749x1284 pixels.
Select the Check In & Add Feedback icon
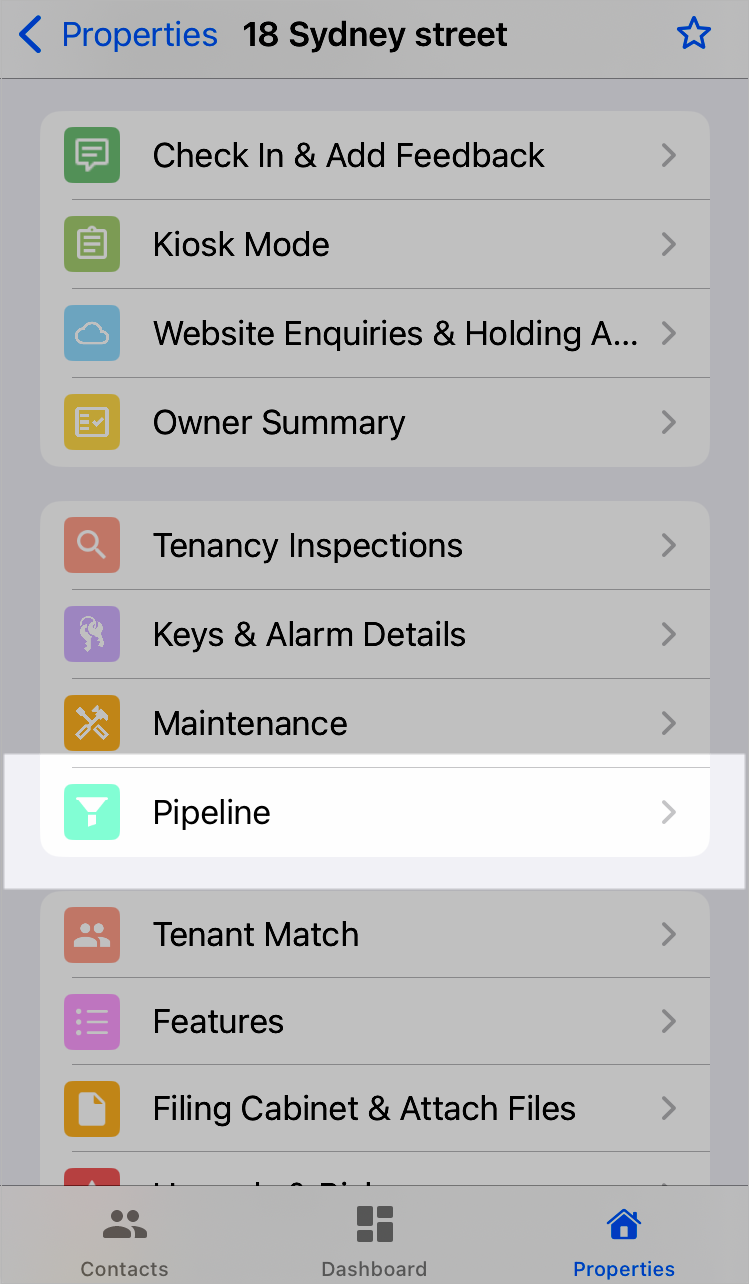click(91, 155)
